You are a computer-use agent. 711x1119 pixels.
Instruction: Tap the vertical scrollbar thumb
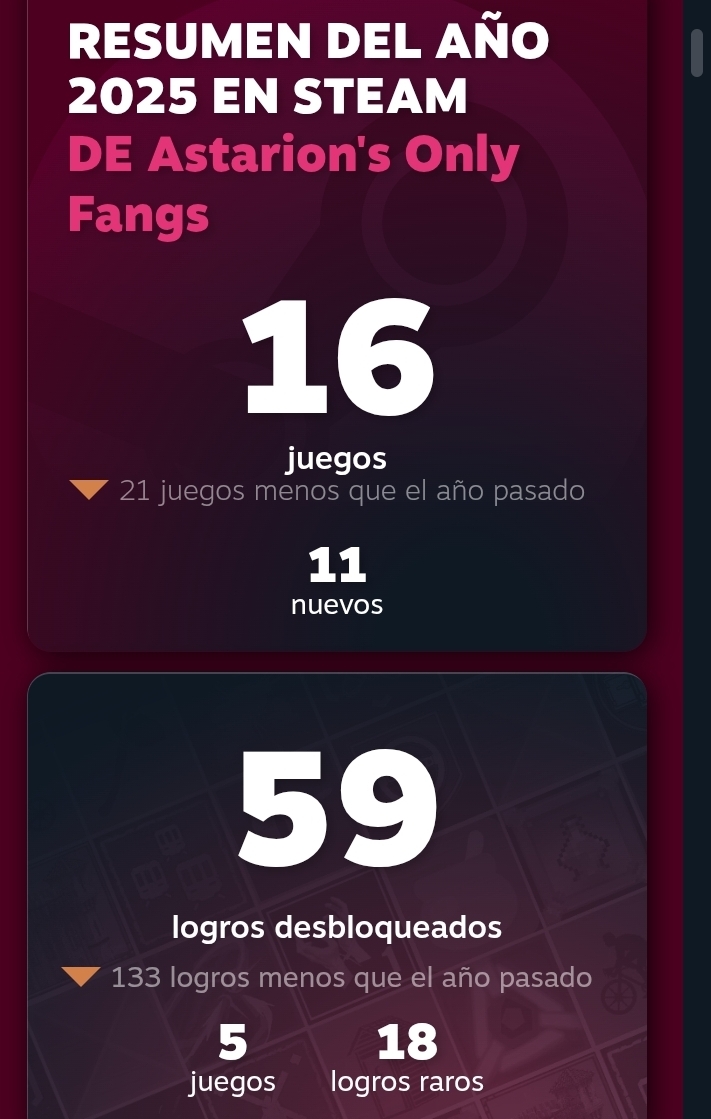697,52
